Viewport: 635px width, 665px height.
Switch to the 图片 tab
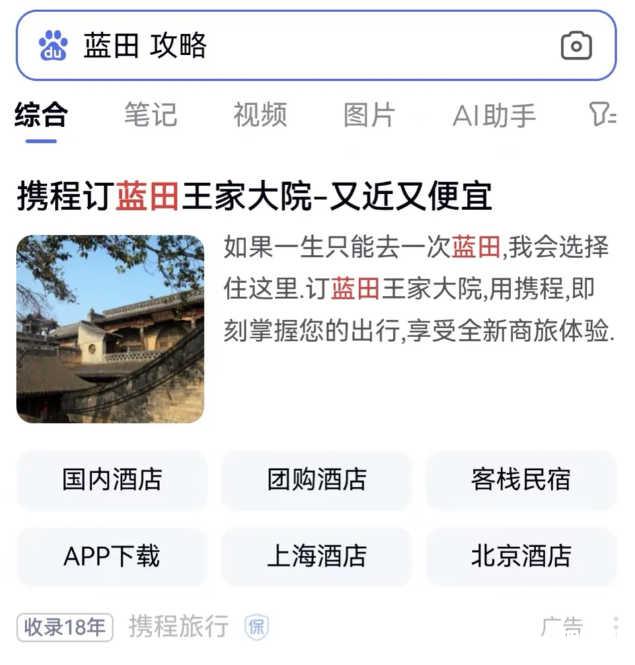click(369, 115)
